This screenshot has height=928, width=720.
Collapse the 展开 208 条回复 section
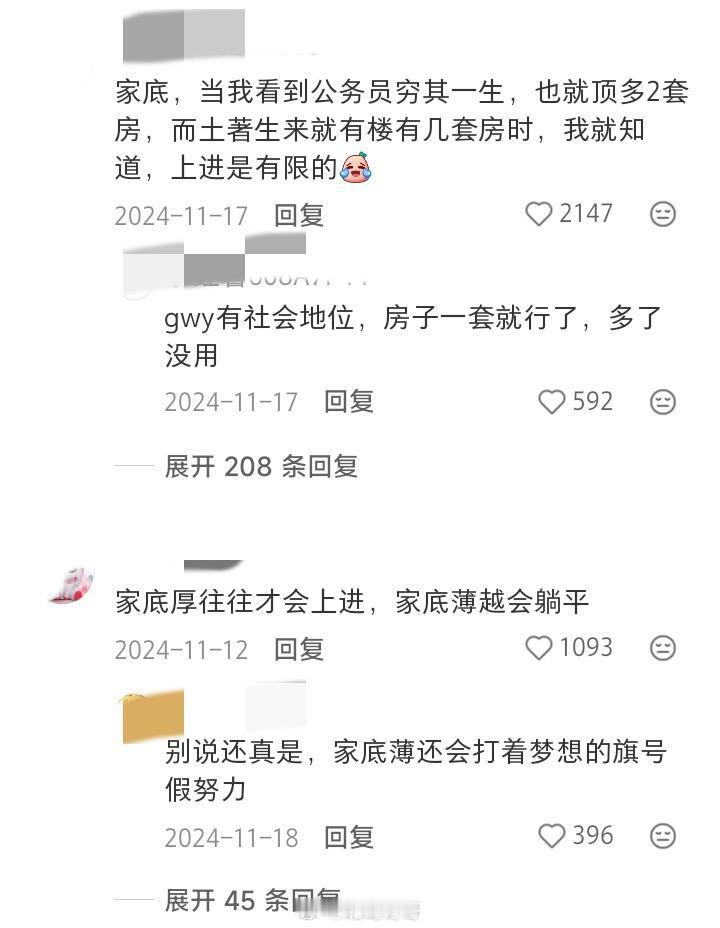263,466
